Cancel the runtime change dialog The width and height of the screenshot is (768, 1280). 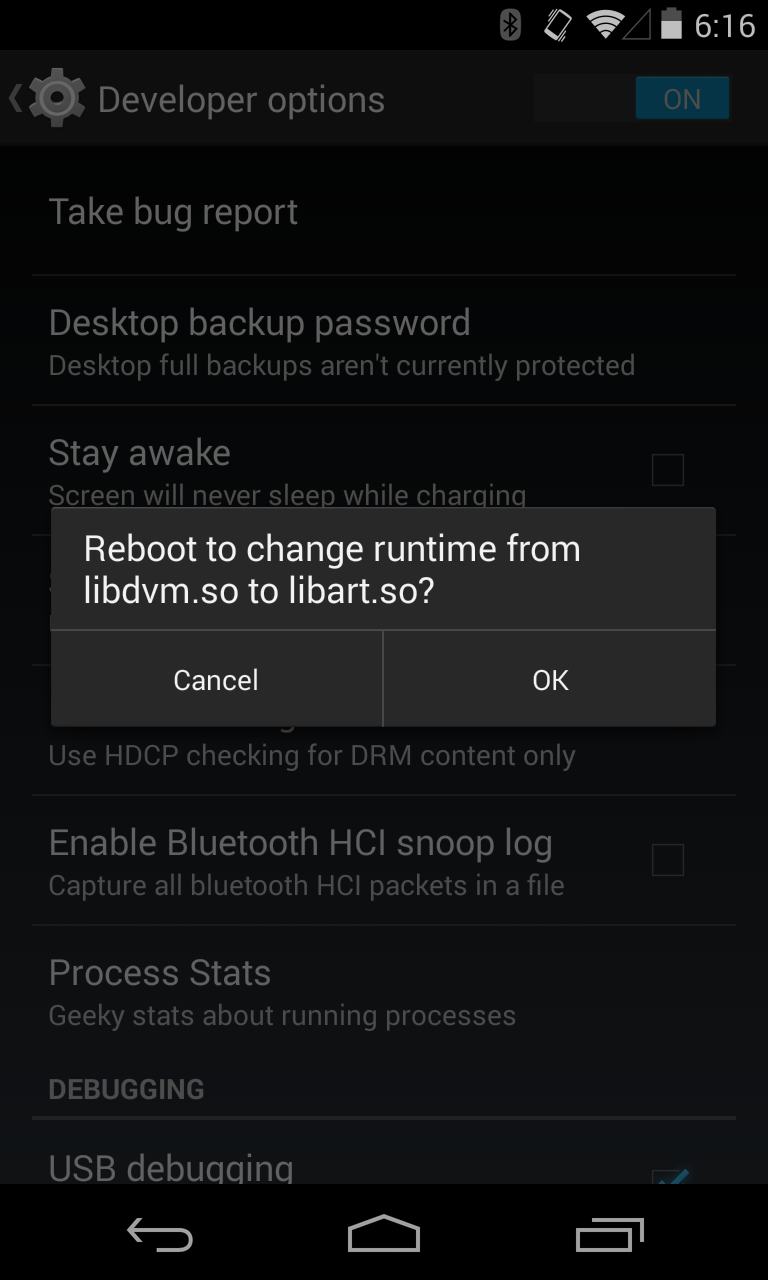coord(216,680)
